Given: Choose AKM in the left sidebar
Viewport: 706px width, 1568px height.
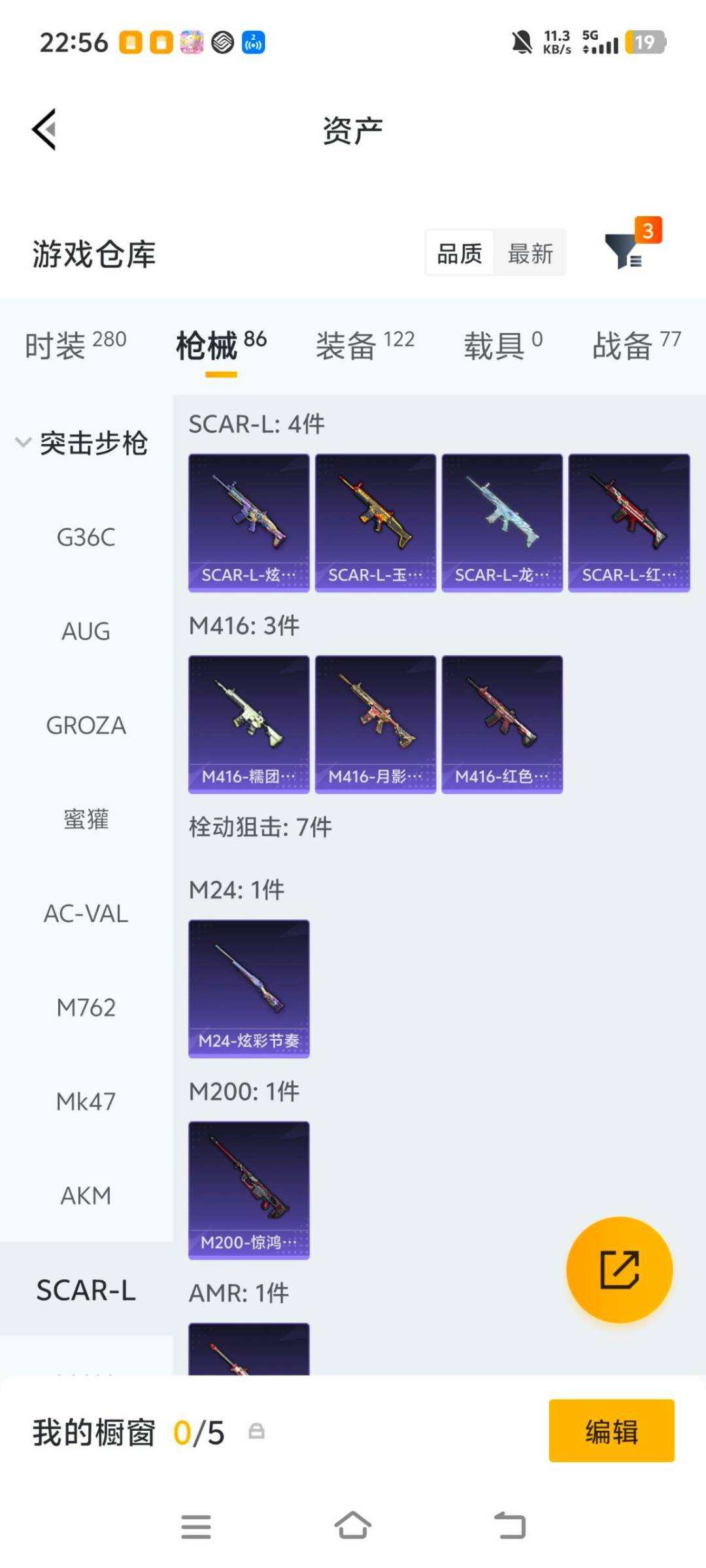Looking at the screenshot, I should [x=86, y=1196].
